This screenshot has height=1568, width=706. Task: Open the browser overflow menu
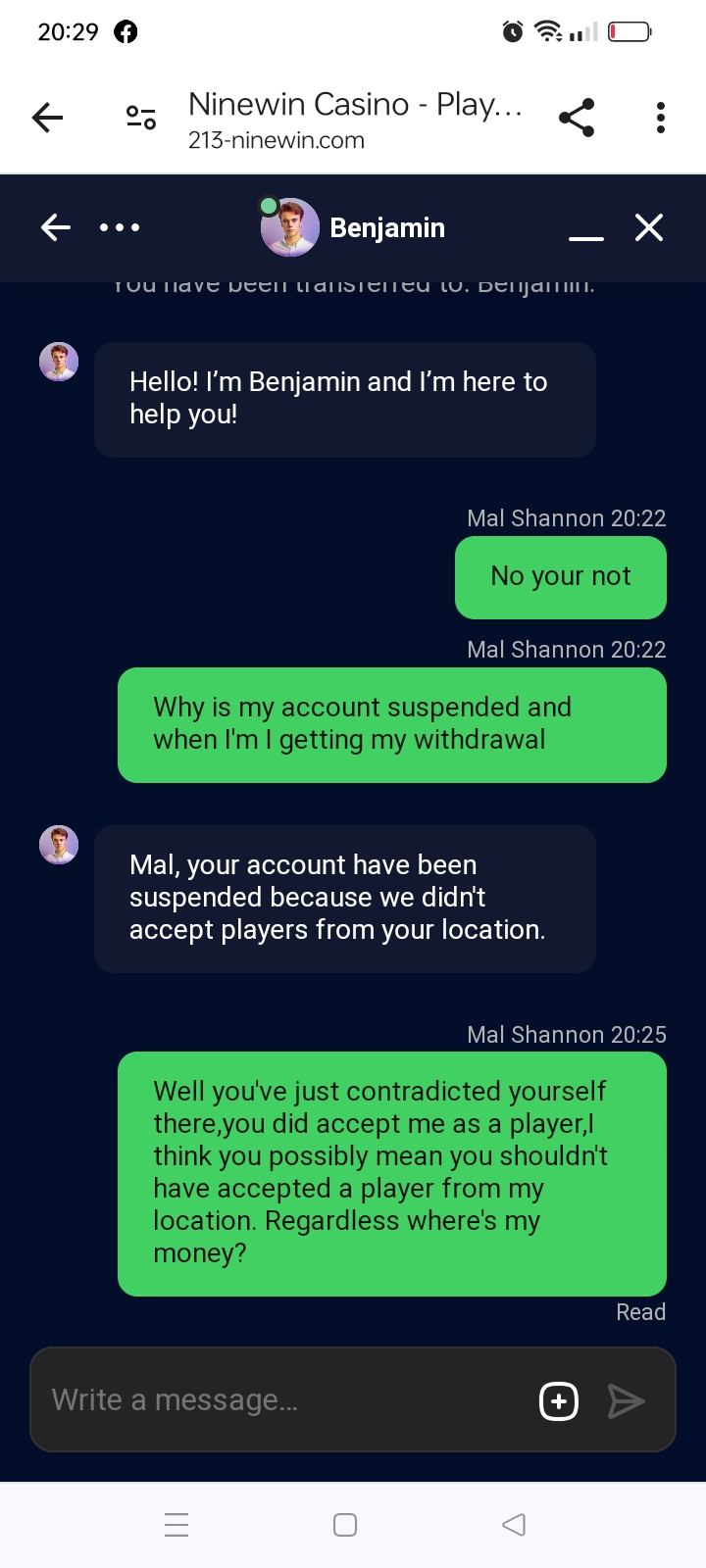pyautogui.click(x=661, y=119)
